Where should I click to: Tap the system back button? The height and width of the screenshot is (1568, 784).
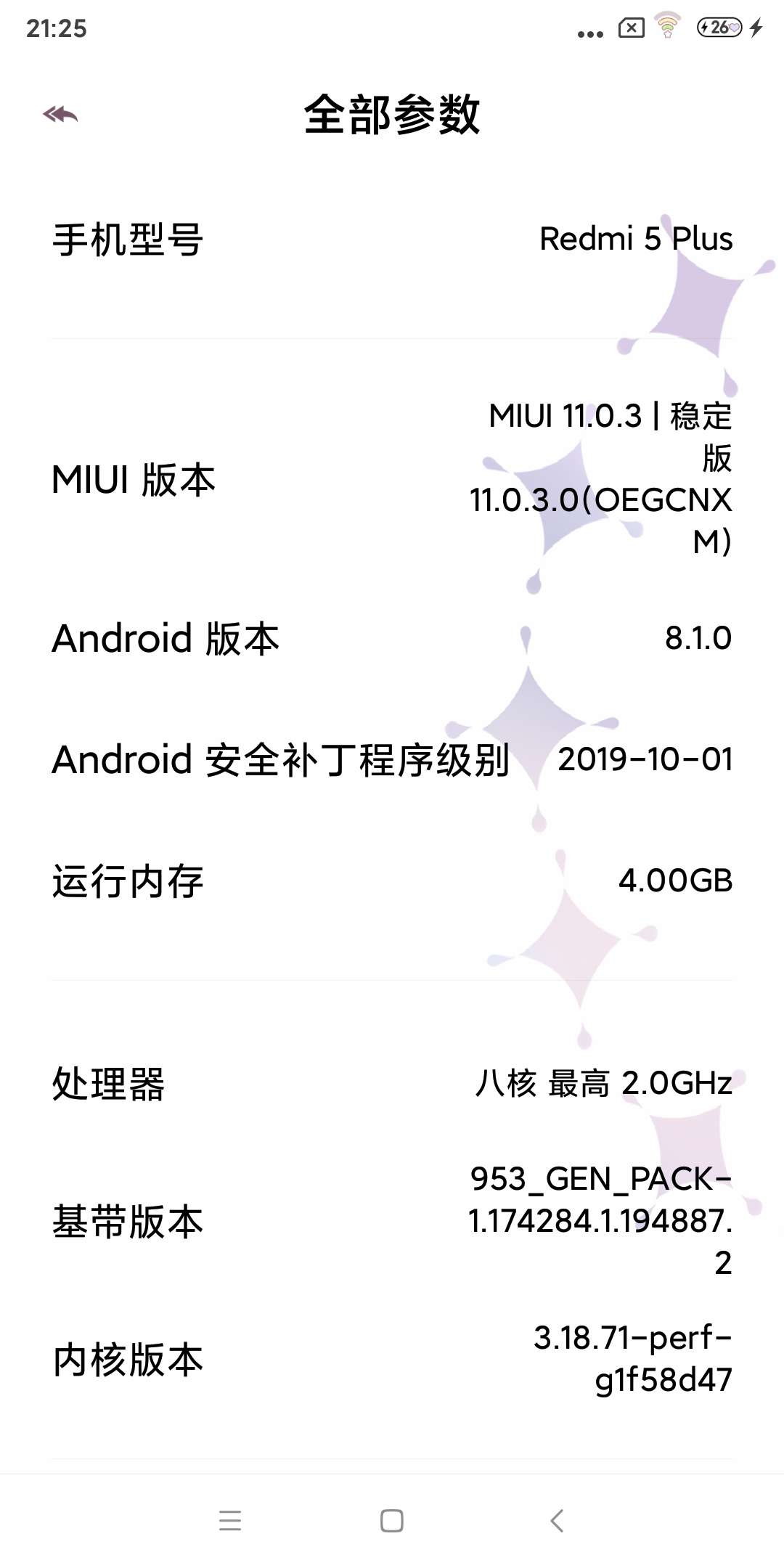coord(557,1520)
